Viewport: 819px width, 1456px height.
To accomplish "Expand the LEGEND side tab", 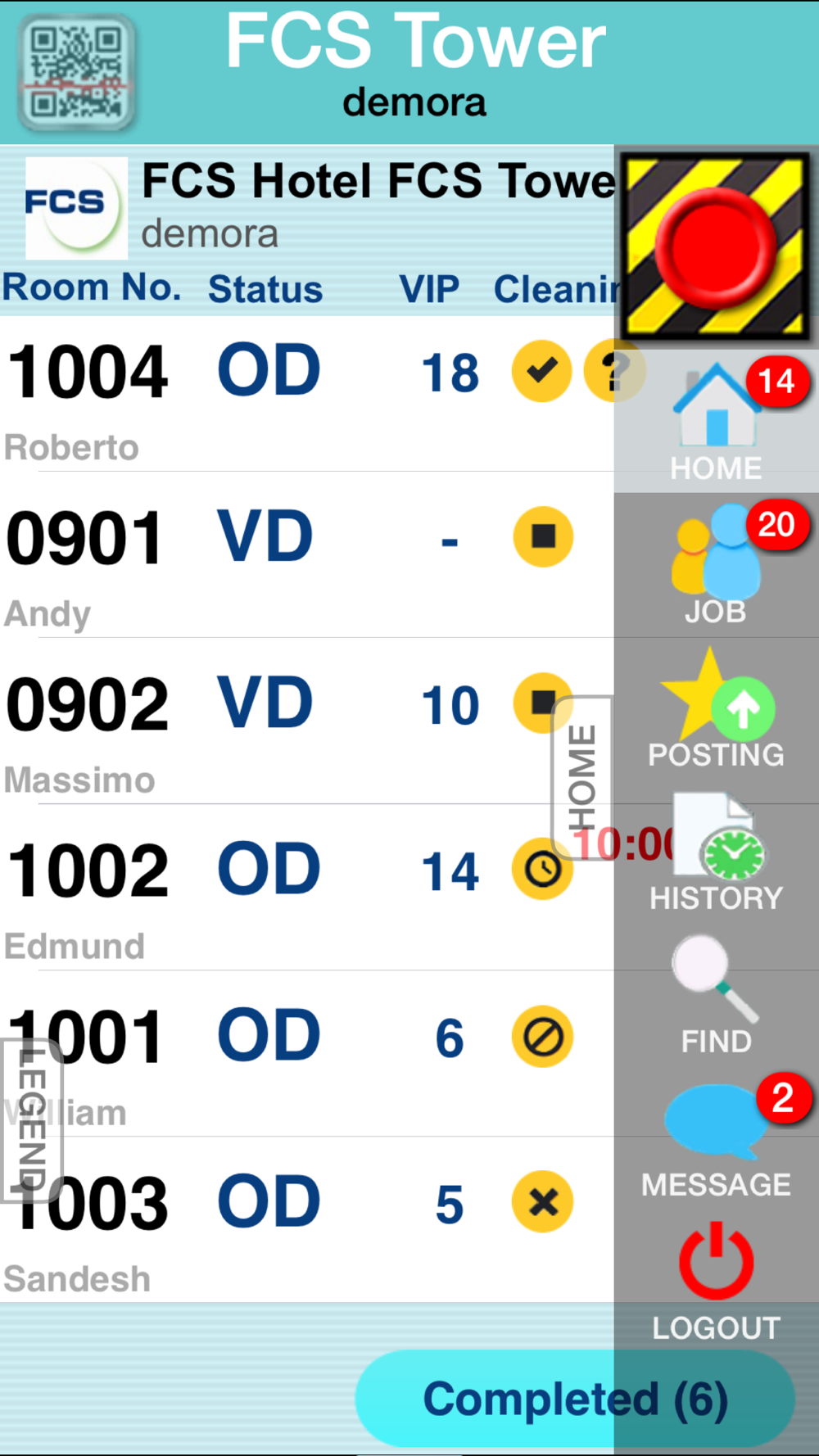I will (x=31, y=1119).
